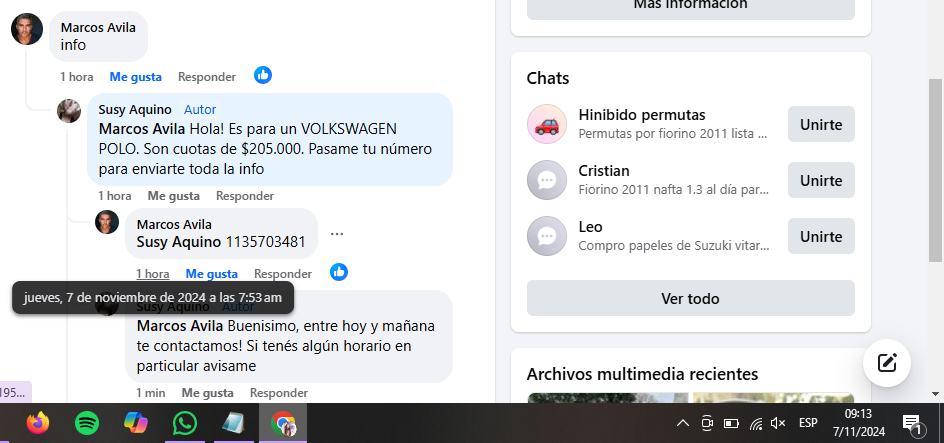Reply to the comment containing 1135703481
Screen dimensions: 944x443
(282, 274)
